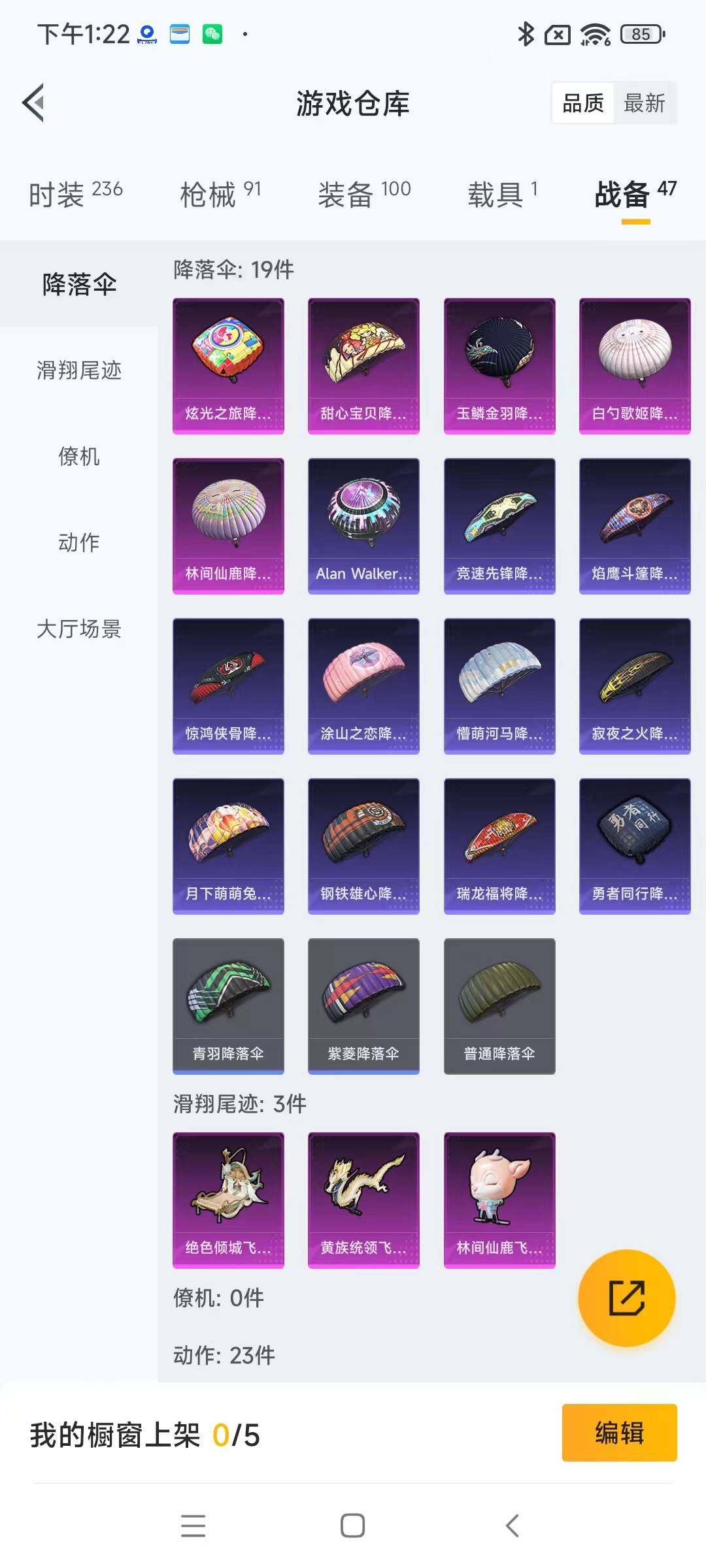Screen dimensions: 706x1568
Task: Select 大厅场景 in the side menu
Action: pyautogui.click(x=79, y=629)
